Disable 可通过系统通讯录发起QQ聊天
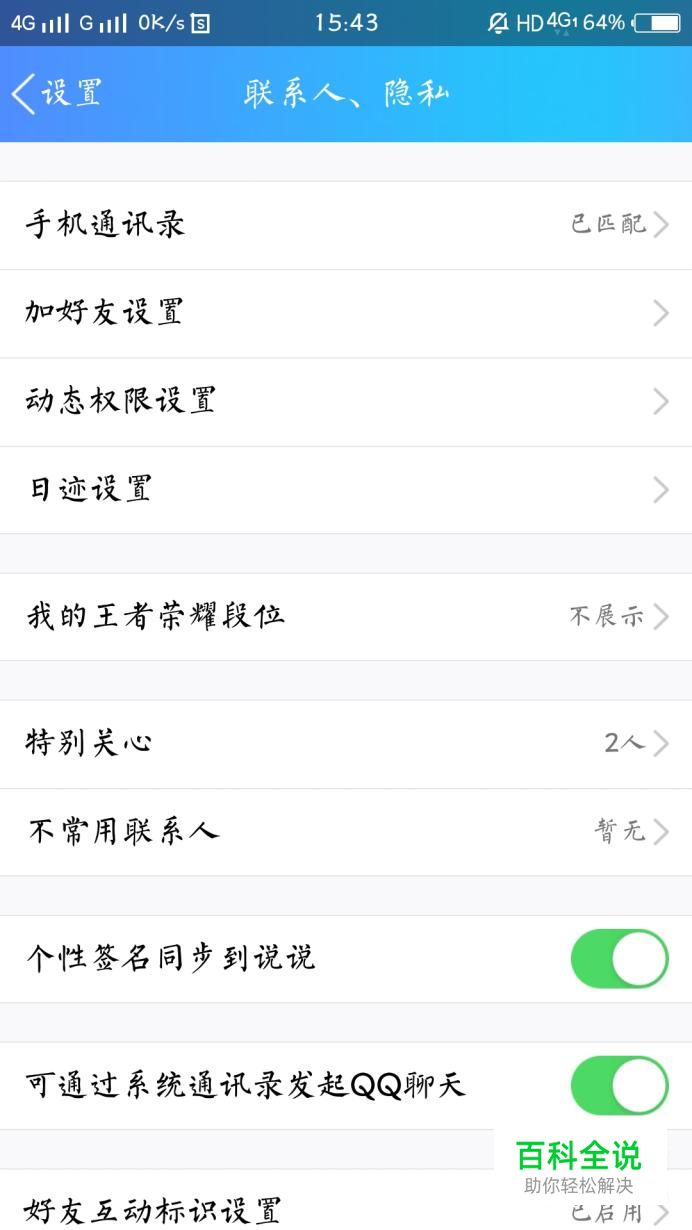Image resolution: width=692 pixels, height=1230 pixels. (619, 1086)
